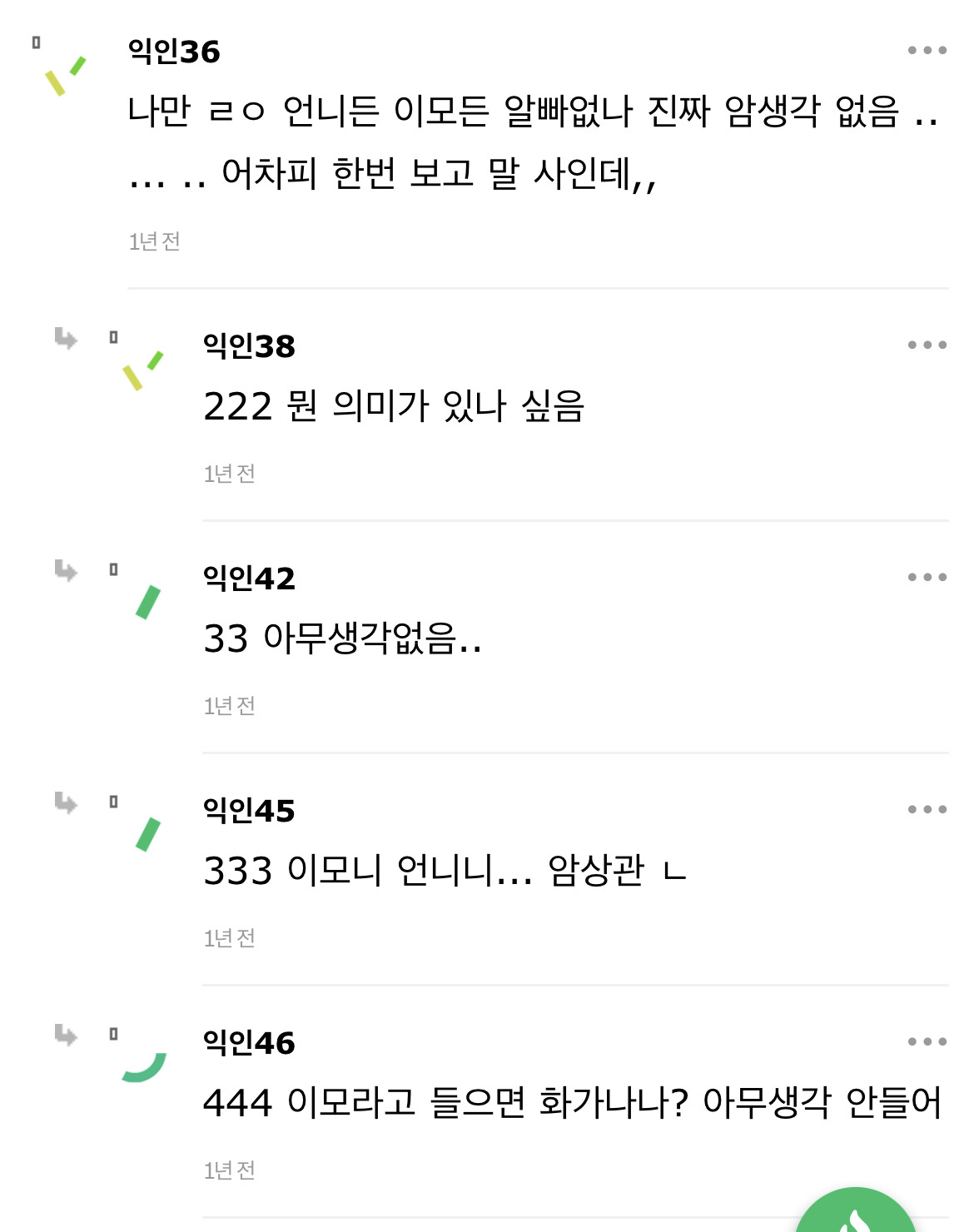Image resolution: width=974 pixels, height=1232 pixels.
Task: Click the '1년 전' timestamp under 익인36's comment
Action: point(154,241)
